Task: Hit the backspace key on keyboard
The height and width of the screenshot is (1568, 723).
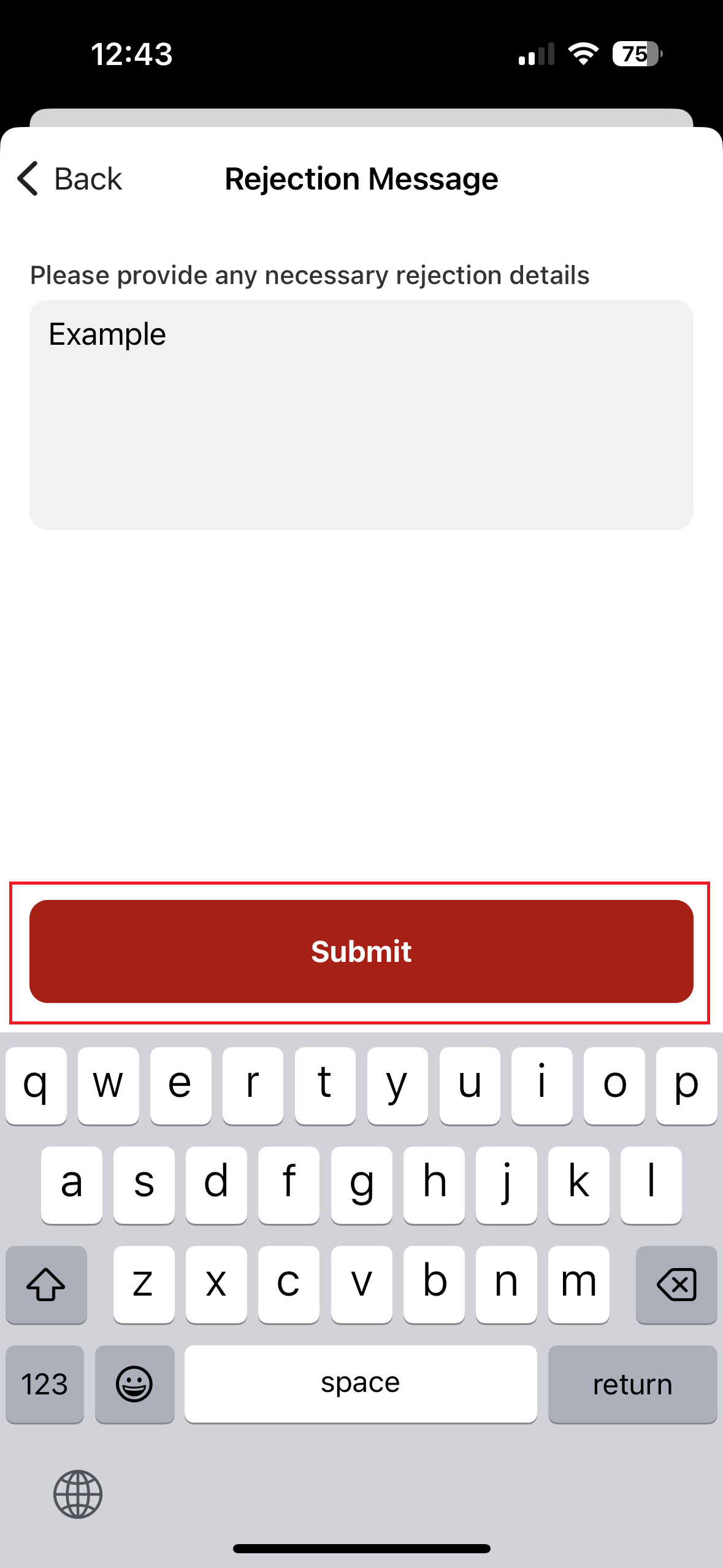Action: [x=676, y=1284]
